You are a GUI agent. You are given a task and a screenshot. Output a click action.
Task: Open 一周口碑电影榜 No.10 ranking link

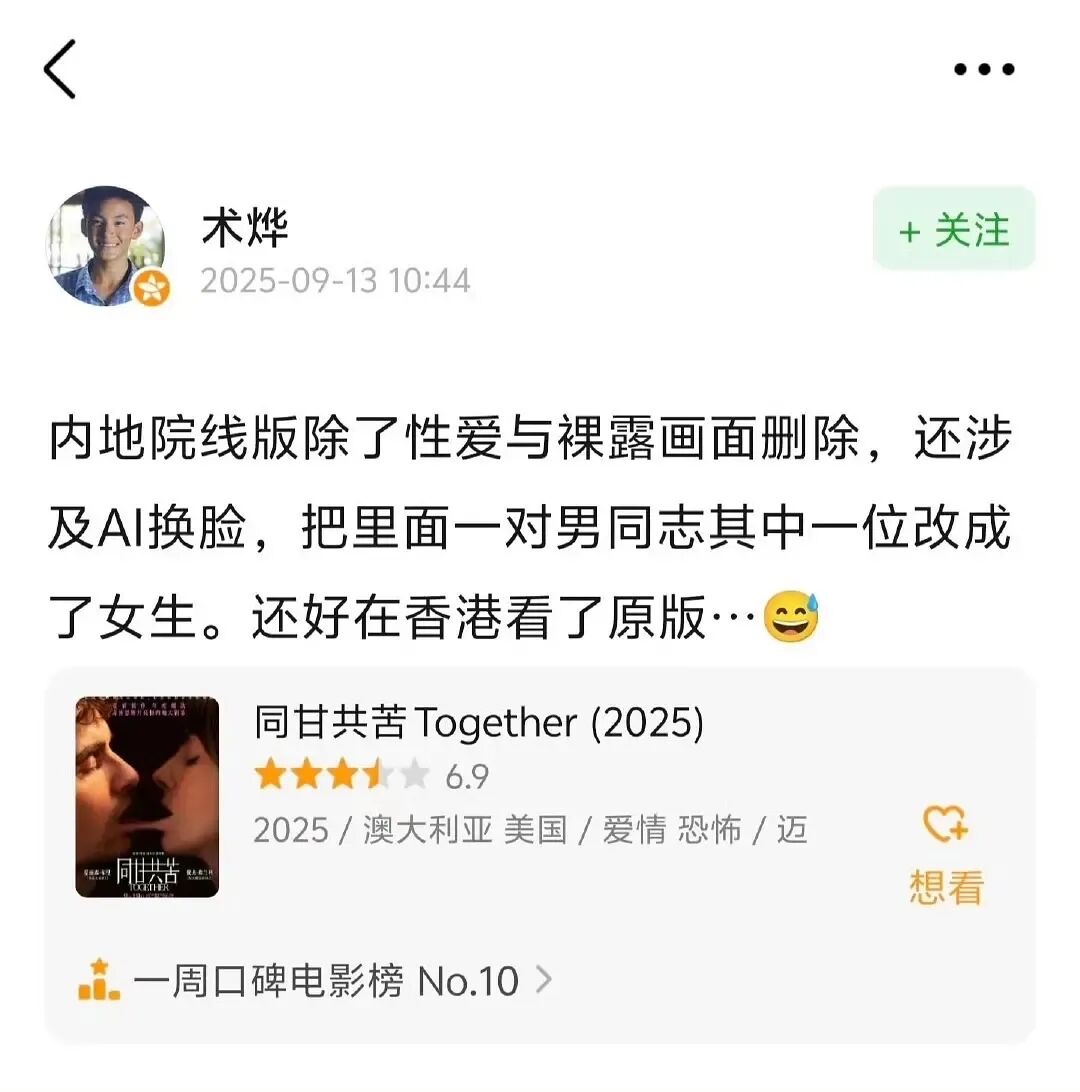pos(315,980)
